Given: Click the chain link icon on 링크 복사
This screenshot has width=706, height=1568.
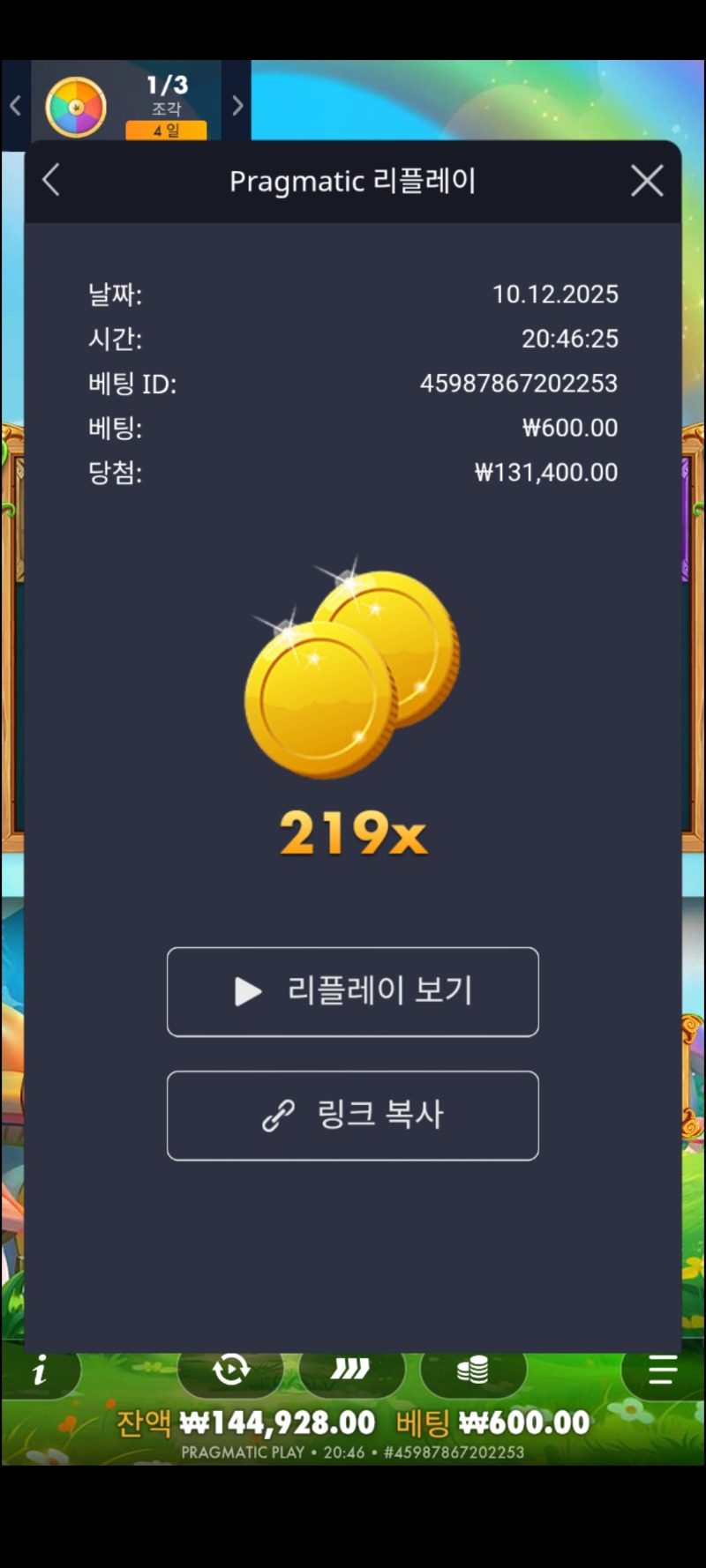Looking at the screenshot, I should (x=280, y=1115).
